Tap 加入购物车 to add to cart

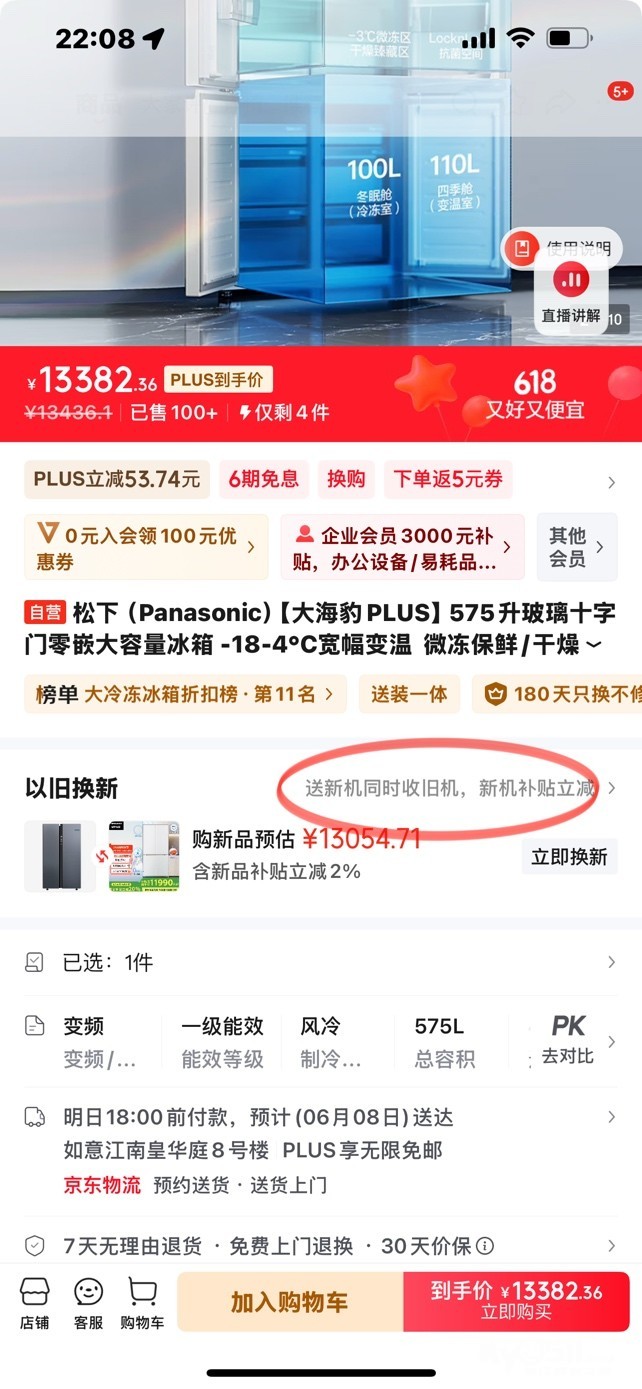pyautogui.click(x=290, y=1302)
